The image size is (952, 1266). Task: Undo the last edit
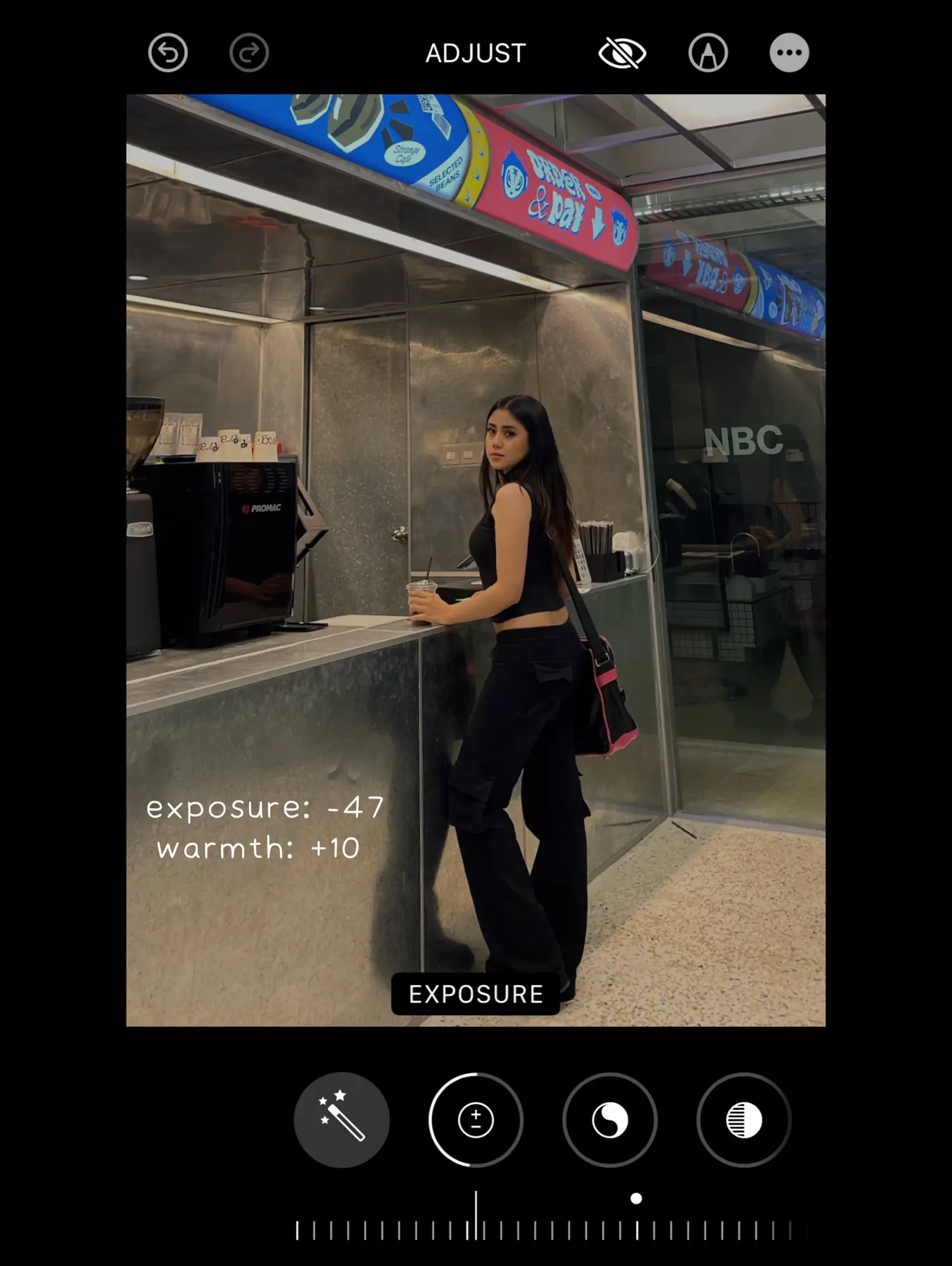(168, 53)
